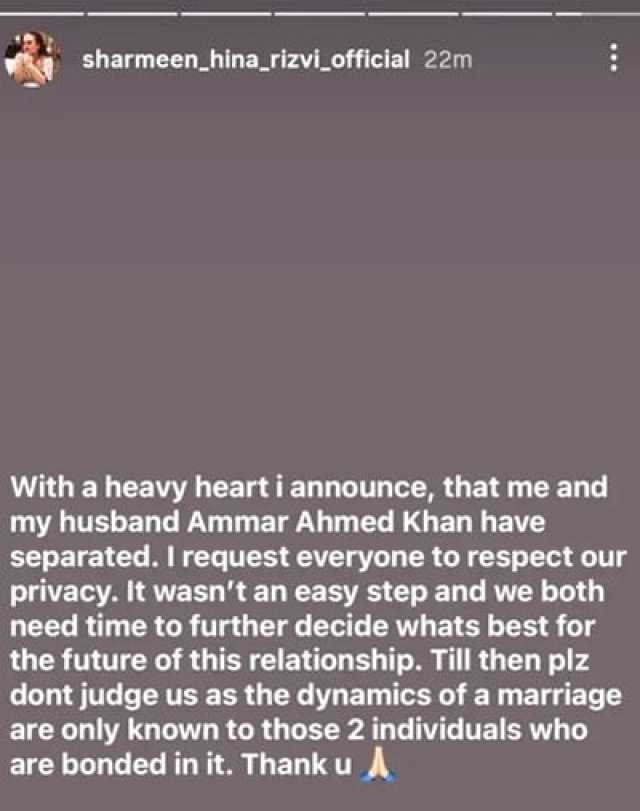This screenshot has width=640, height=811.
Task: Tap the sharmeen_hina_rizvi_official username
Action: [246, 59]
